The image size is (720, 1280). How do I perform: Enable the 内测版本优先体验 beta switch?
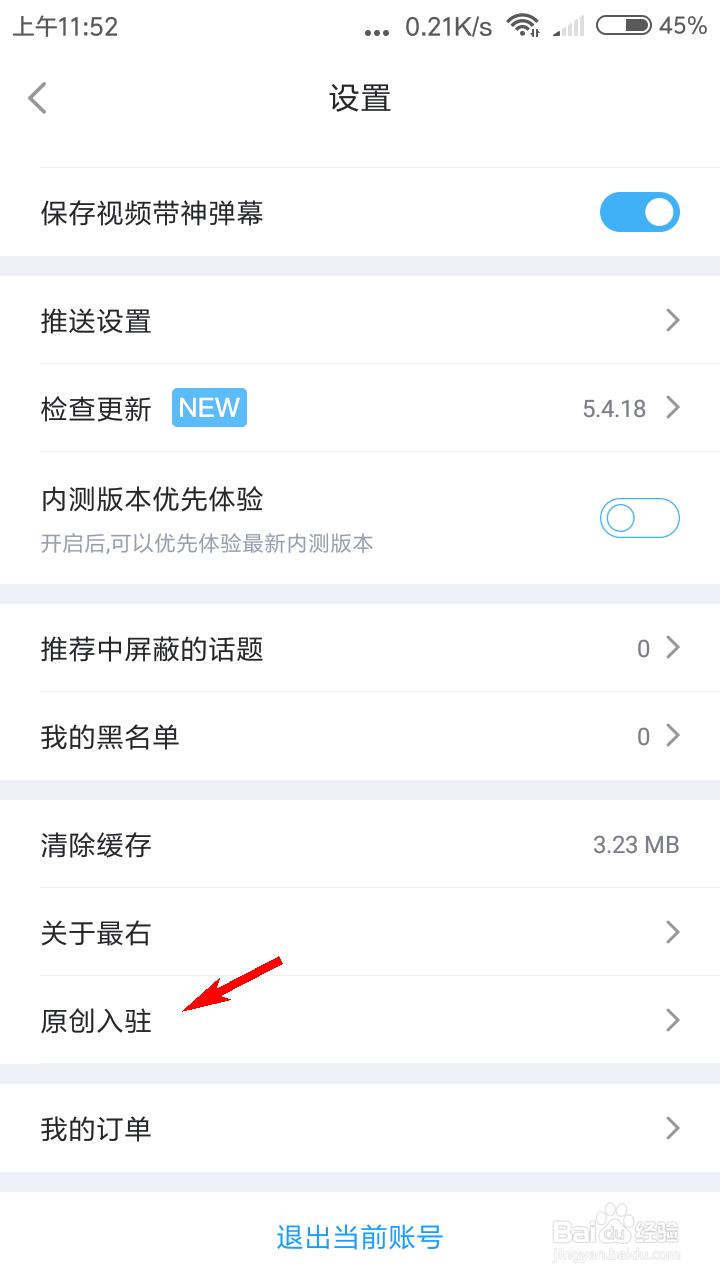pyautogui.click(x=640, y=518)
